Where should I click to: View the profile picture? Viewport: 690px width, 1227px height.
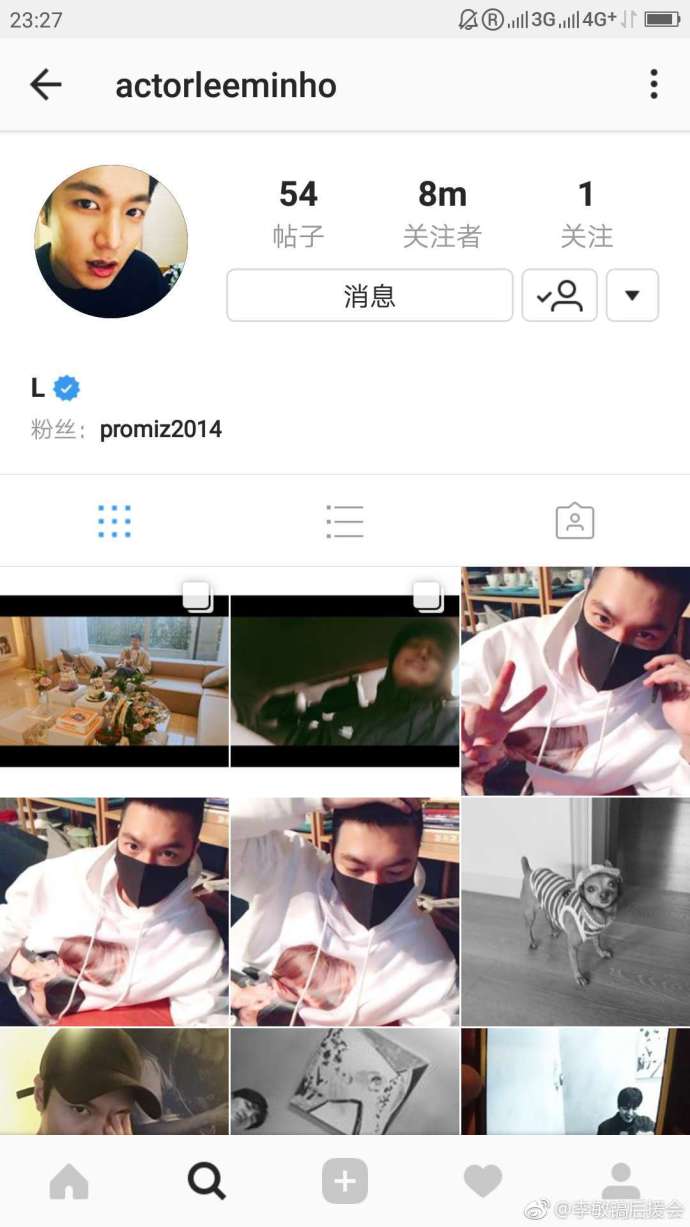click(x=111, y=242)
